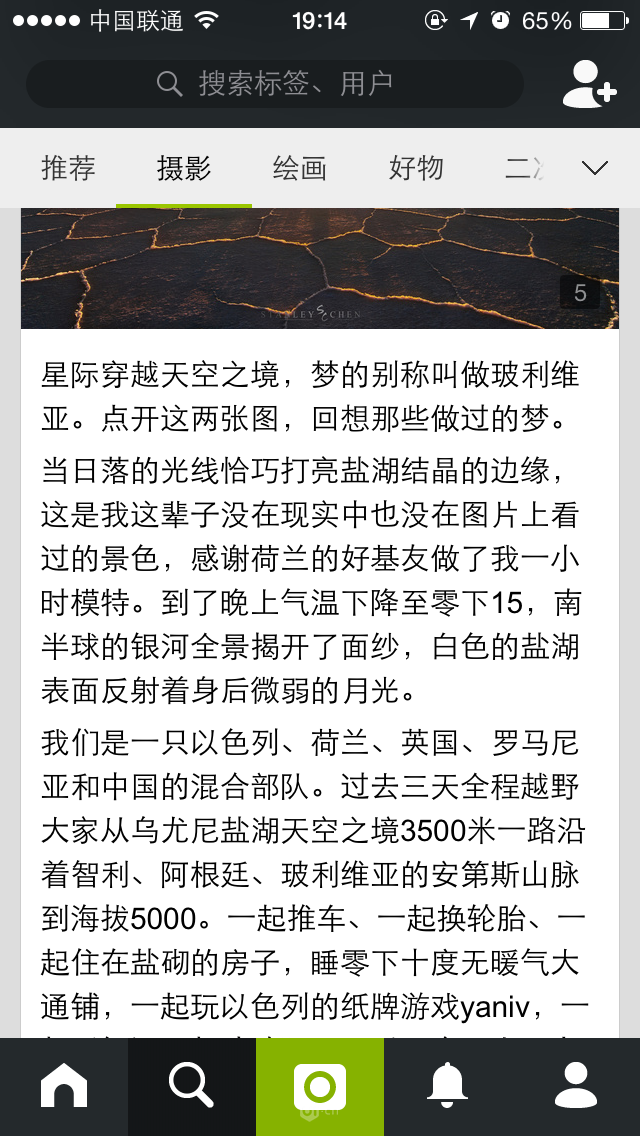Go to the home tab in the bottom bar

[x=64, y=1086]
